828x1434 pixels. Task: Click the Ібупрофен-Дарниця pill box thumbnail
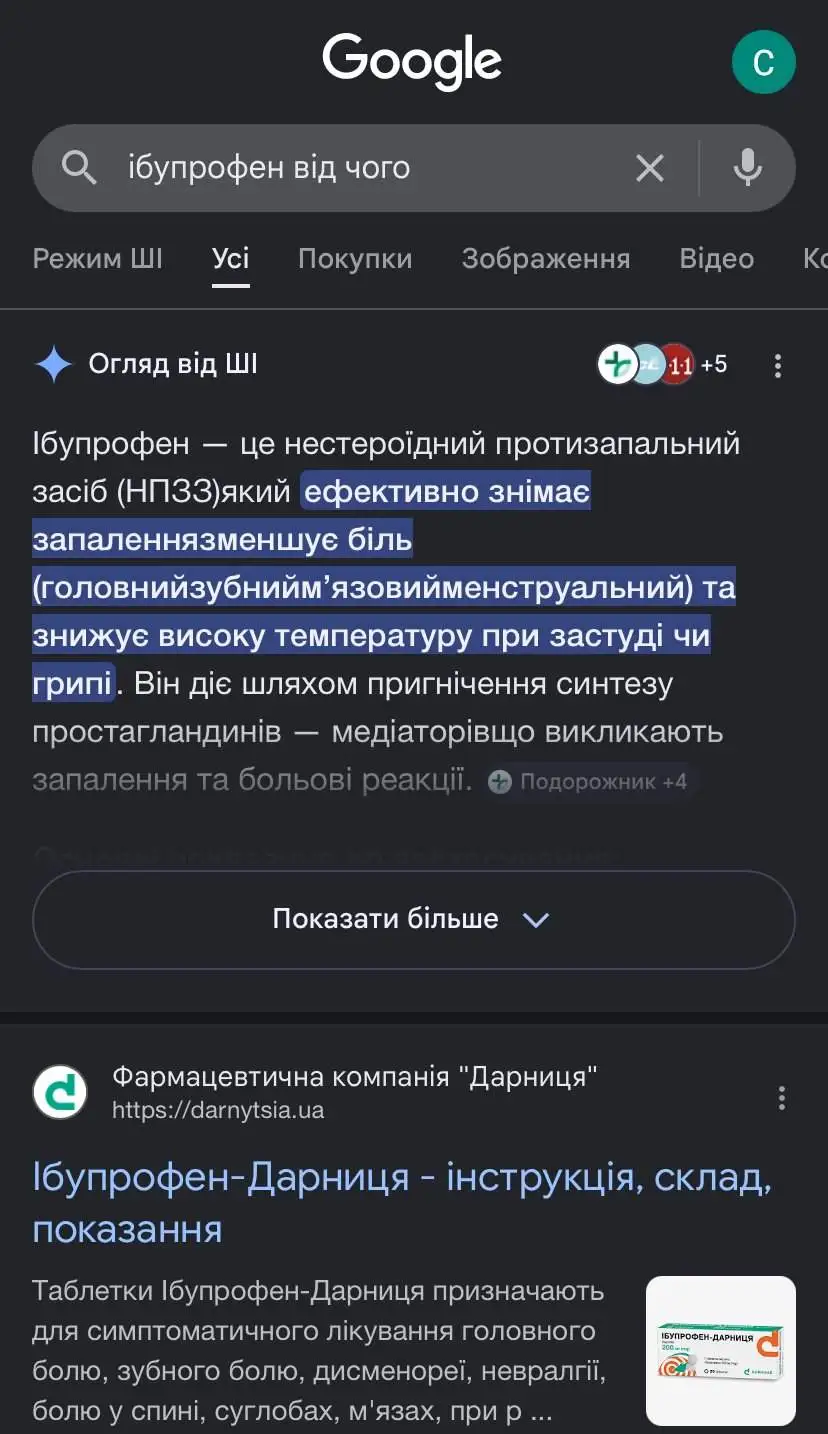coord(718,1348)
